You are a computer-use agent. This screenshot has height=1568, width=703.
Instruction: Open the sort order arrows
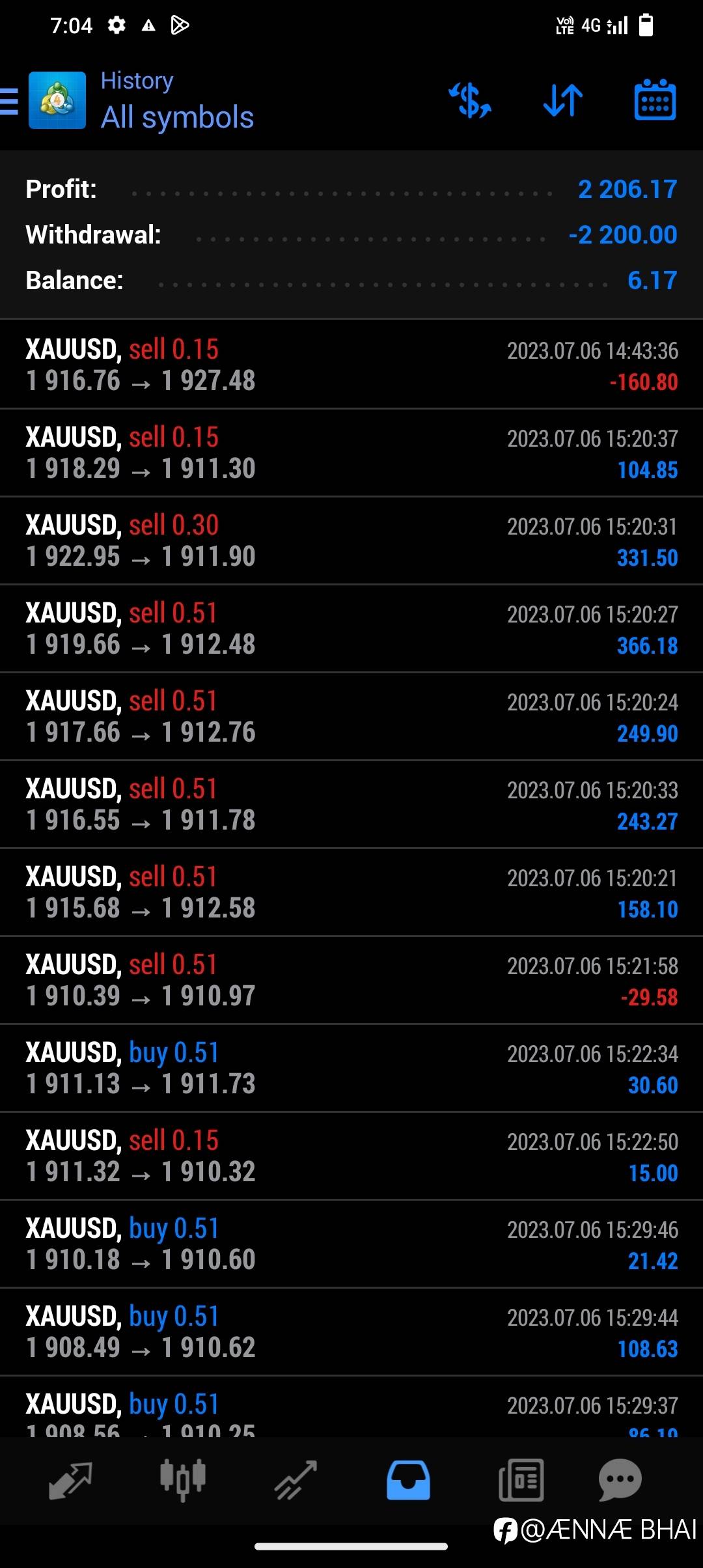pos(563,100)
